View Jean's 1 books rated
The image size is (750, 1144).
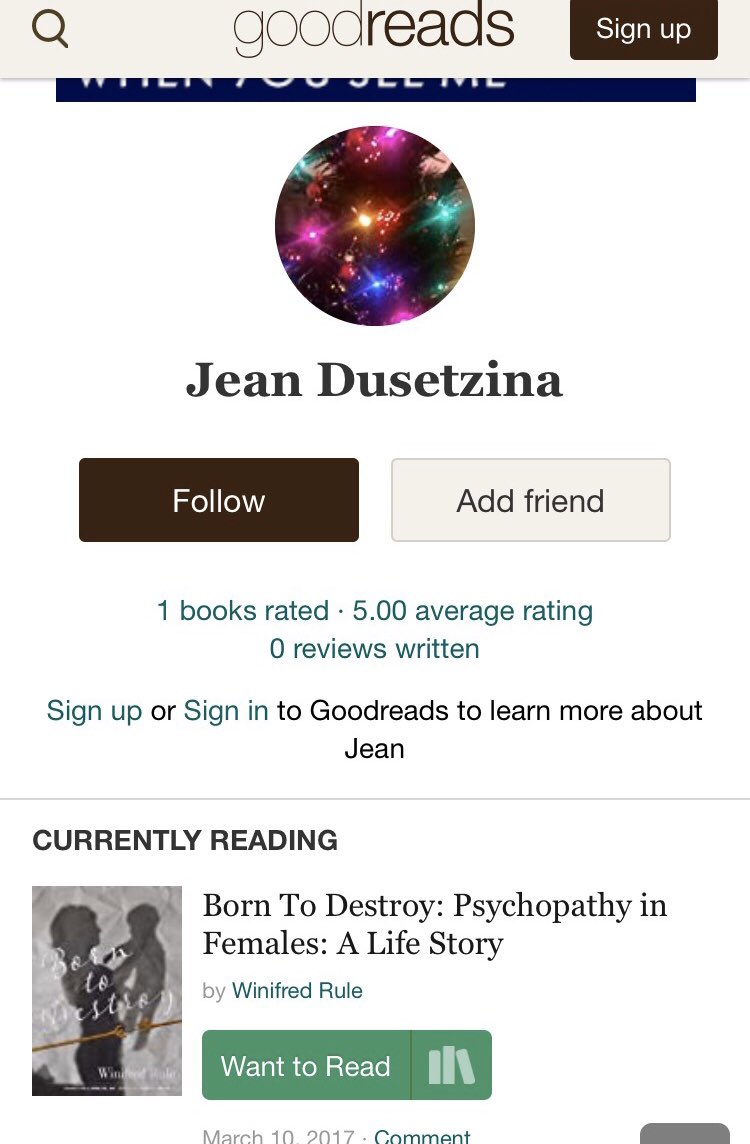[243, 611]
